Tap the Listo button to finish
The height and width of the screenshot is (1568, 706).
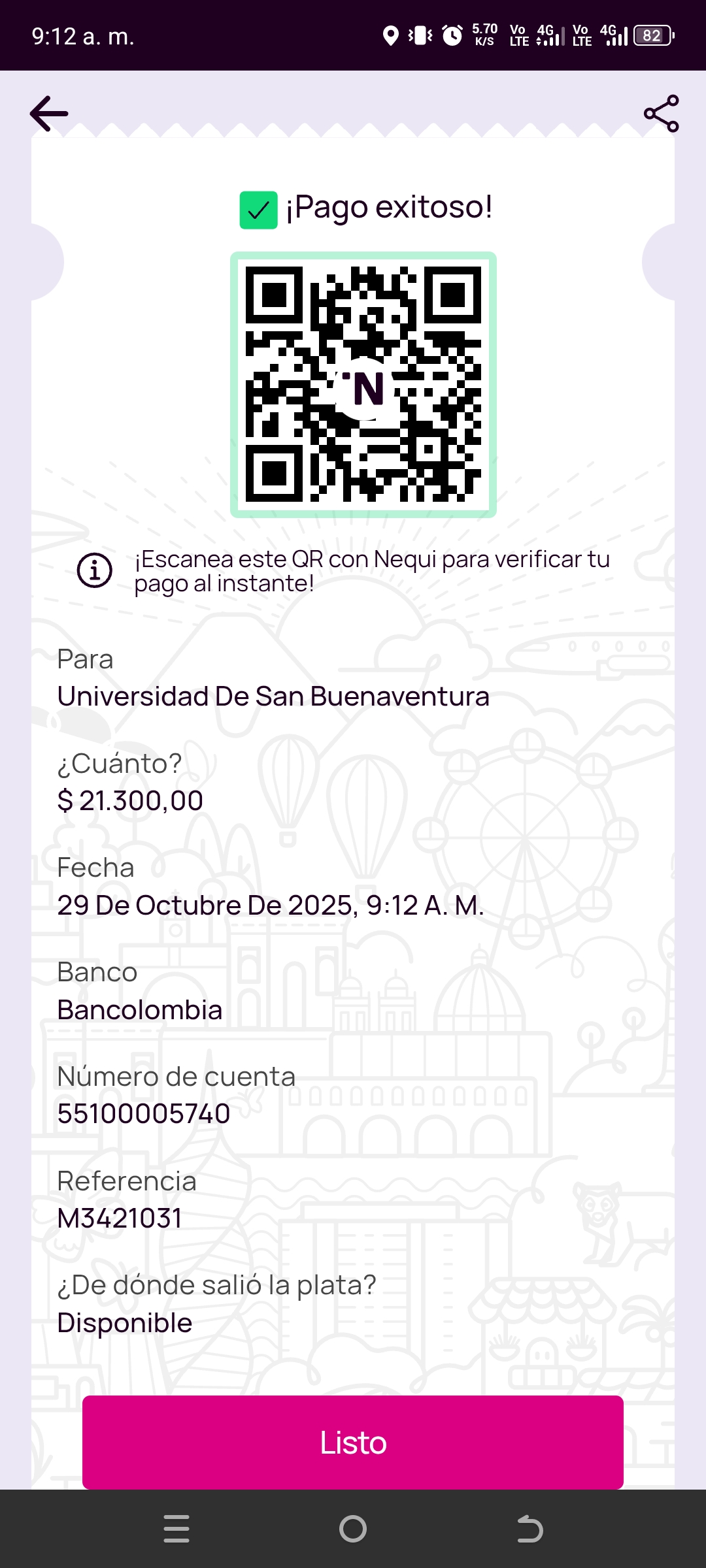pos(353,1443)
